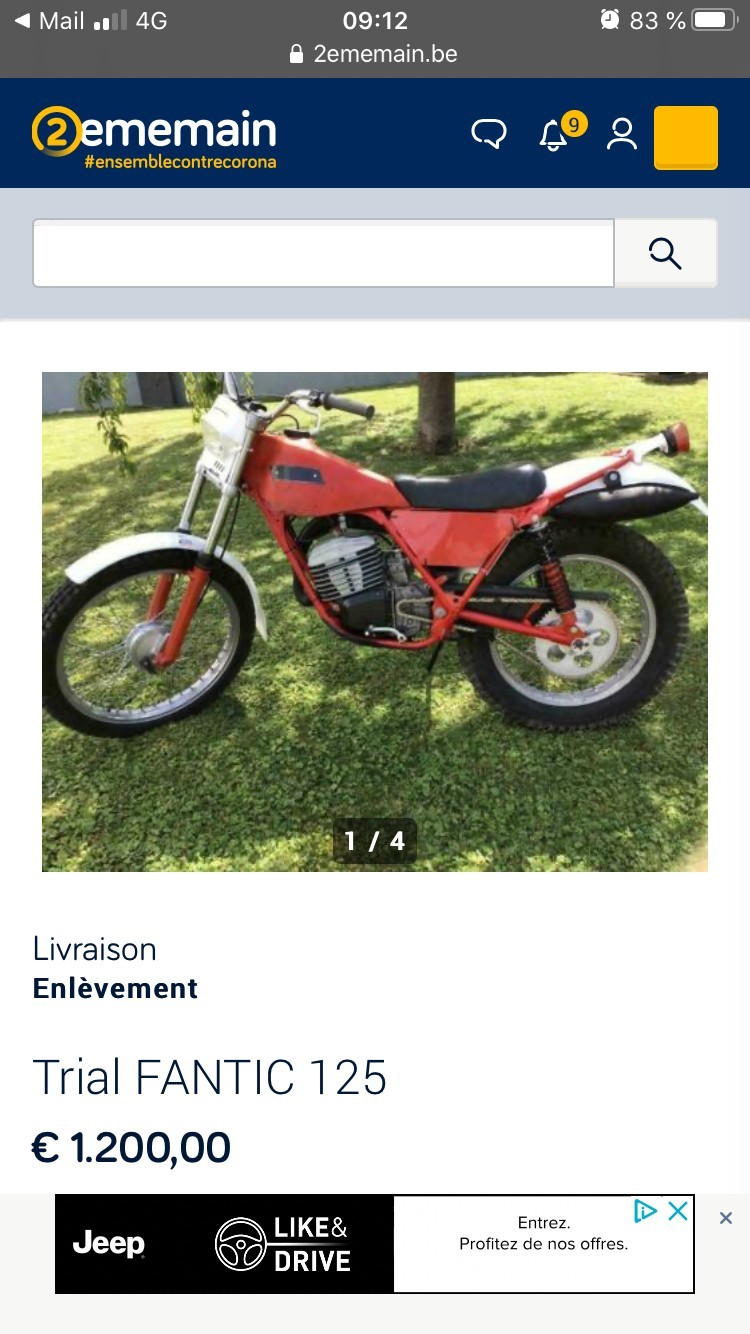Open the AdChoices info icon
Image resolution: width=750 pixels, height=1334 pixels.
point(645,1211)
